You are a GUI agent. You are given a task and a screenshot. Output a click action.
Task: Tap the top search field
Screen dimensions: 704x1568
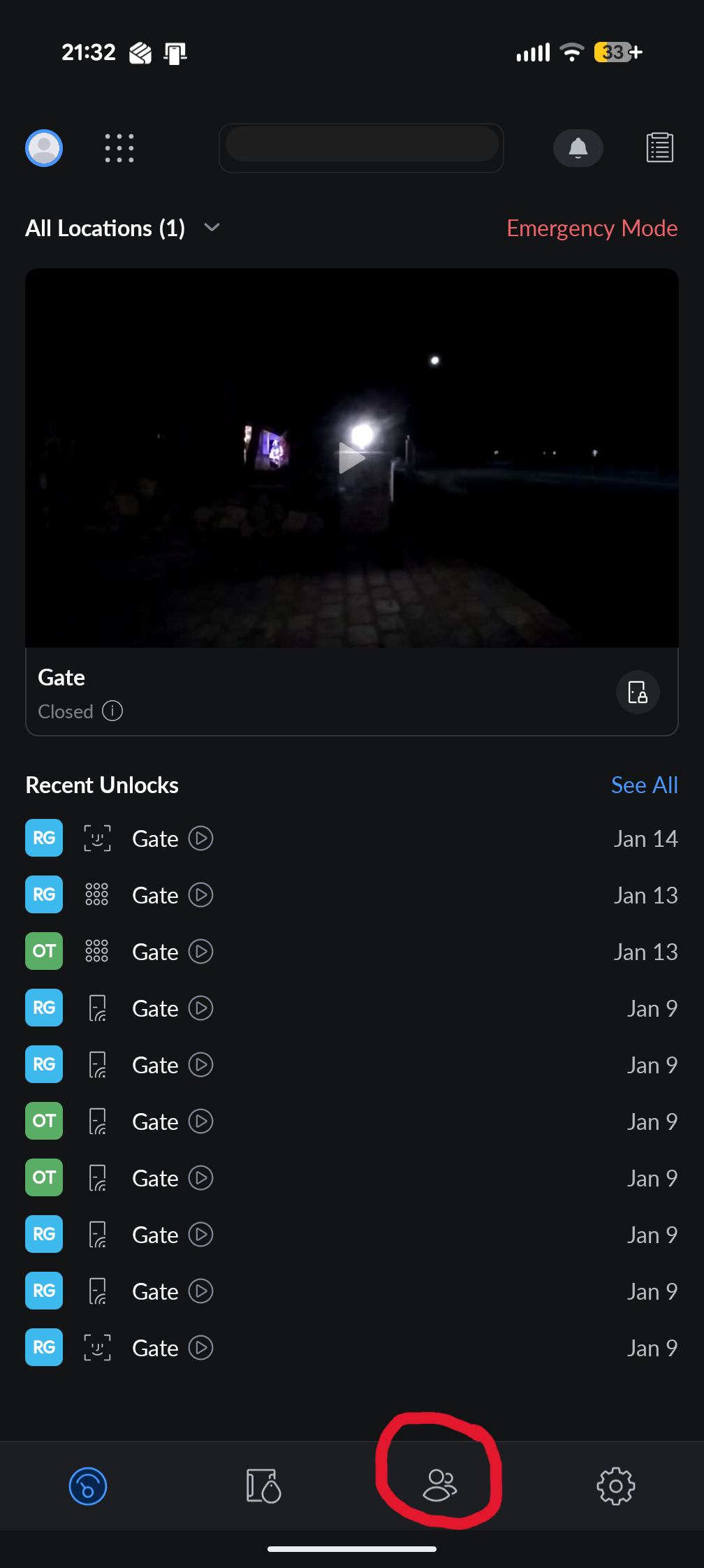(x=361, y=148)
